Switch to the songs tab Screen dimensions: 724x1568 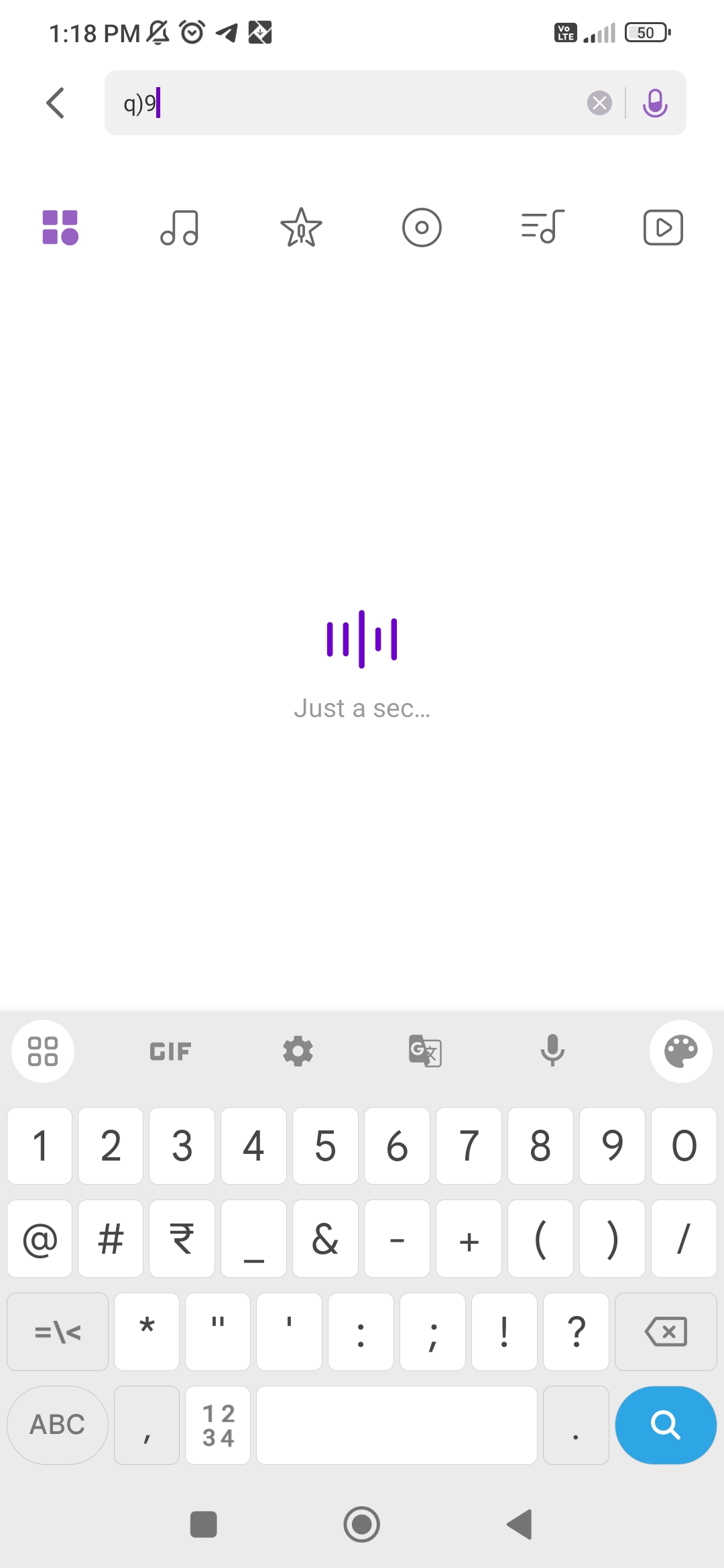pyautogui.click(x=180, y=228)
